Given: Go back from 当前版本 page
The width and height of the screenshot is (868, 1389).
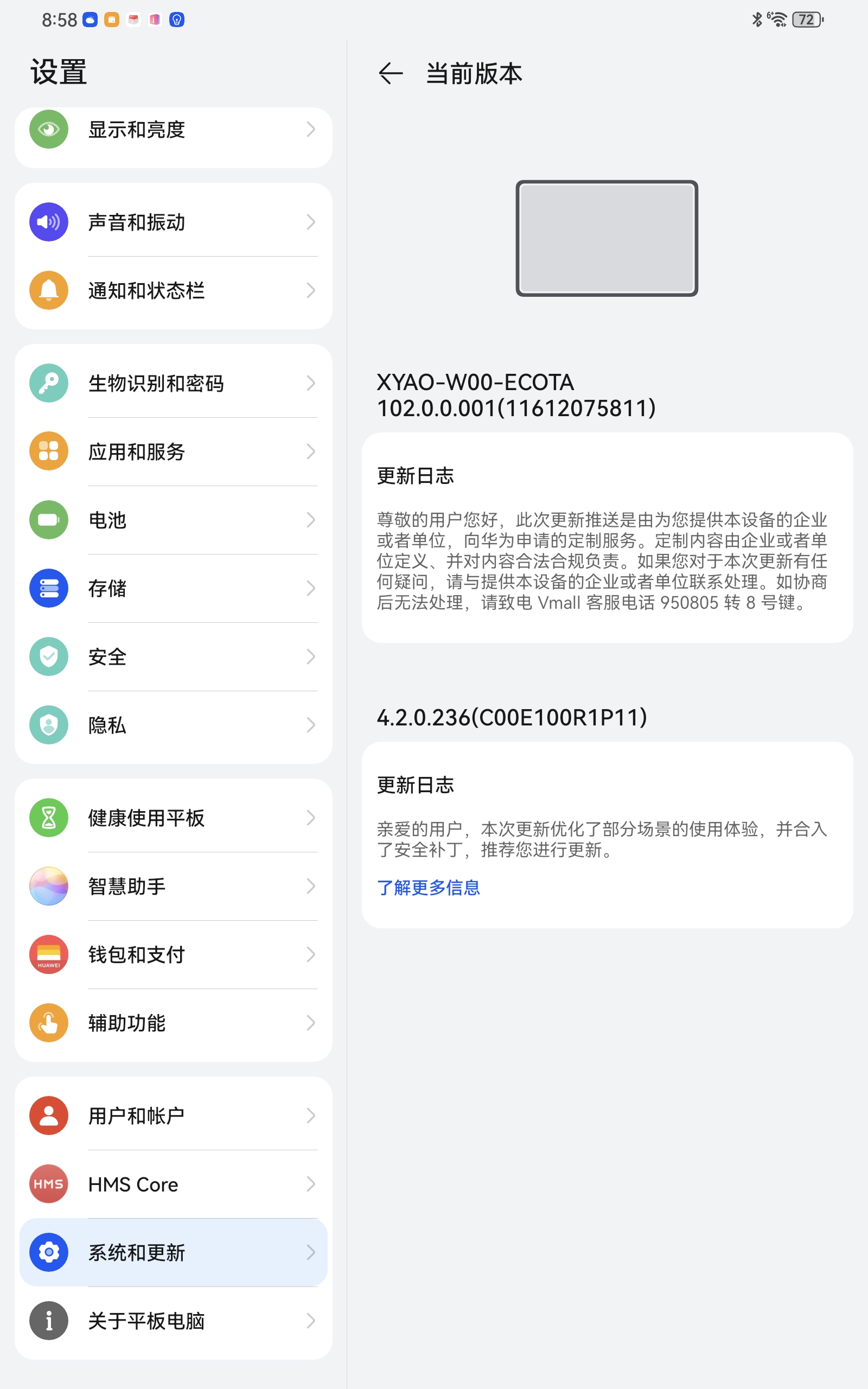Looking at the screenshot, I should point(391,73).
